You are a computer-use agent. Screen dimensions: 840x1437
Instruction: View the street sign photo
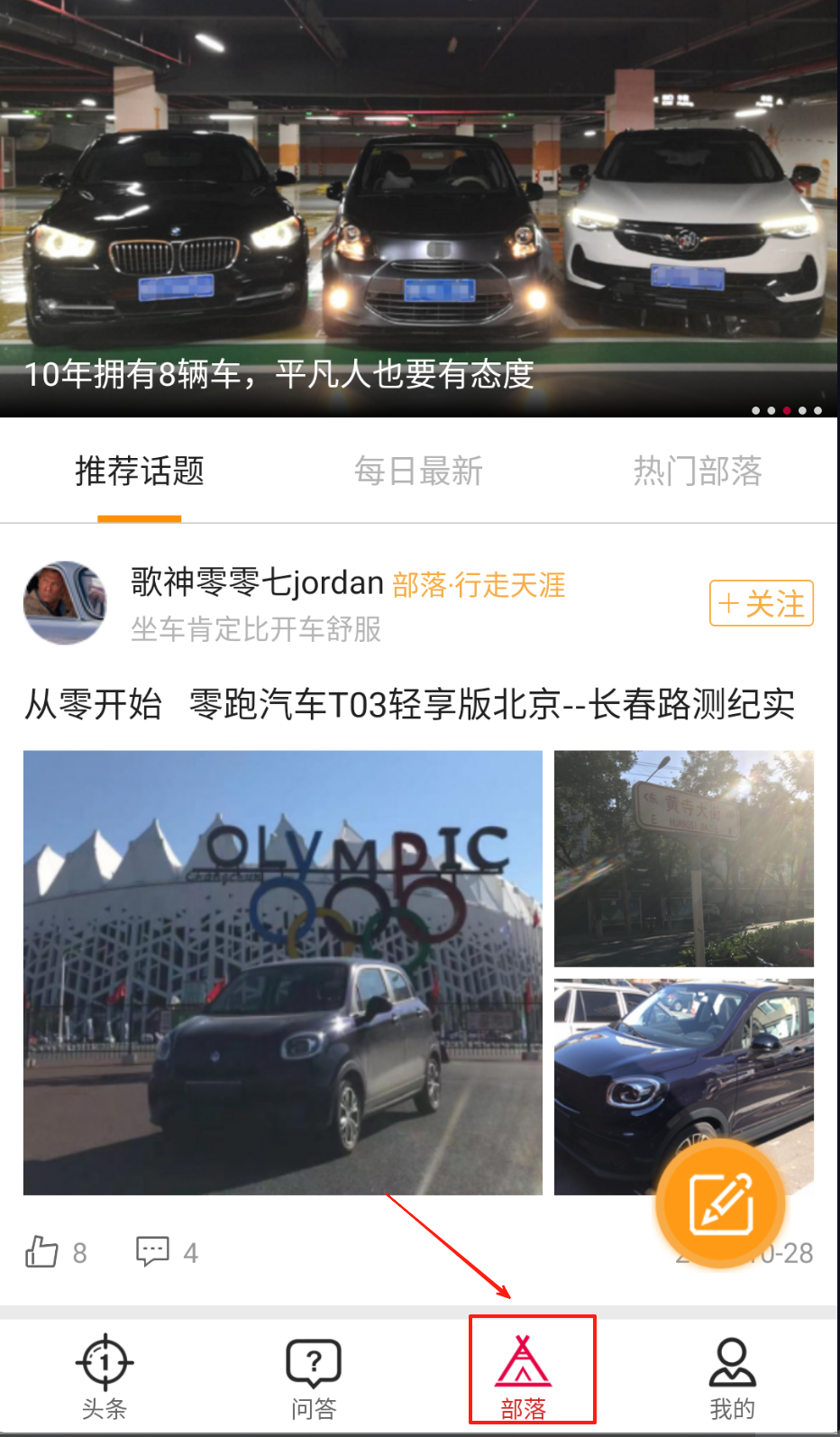[x=684, y=858]
